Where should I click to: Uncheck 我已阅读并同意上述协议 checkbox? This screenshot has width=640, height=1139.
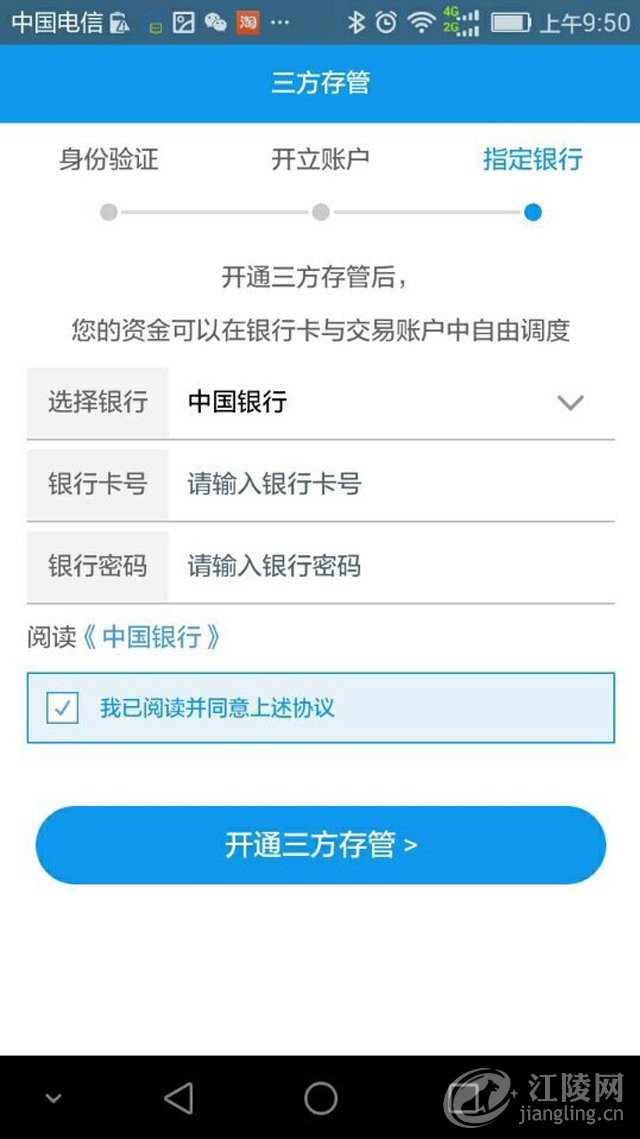click(x=62, y=709)
